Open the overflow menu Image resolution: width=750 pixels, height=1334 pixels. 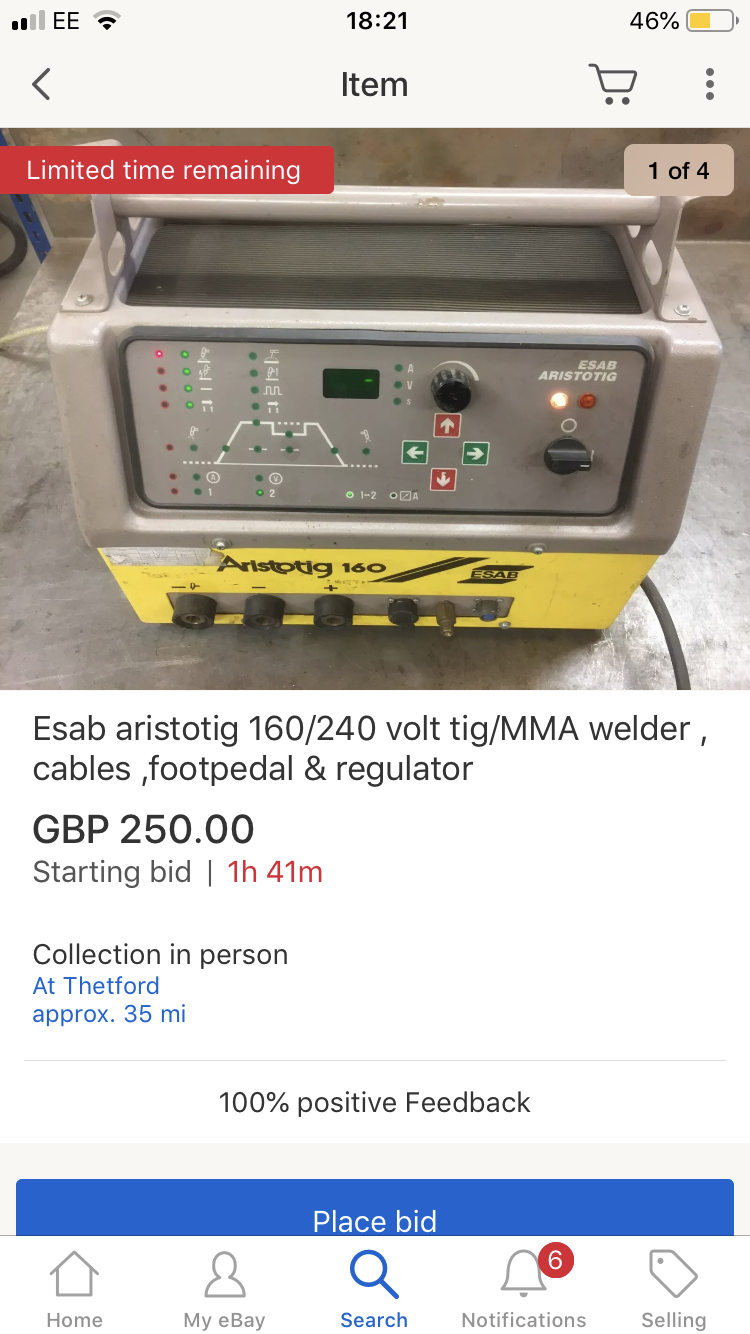click(710, 84)
